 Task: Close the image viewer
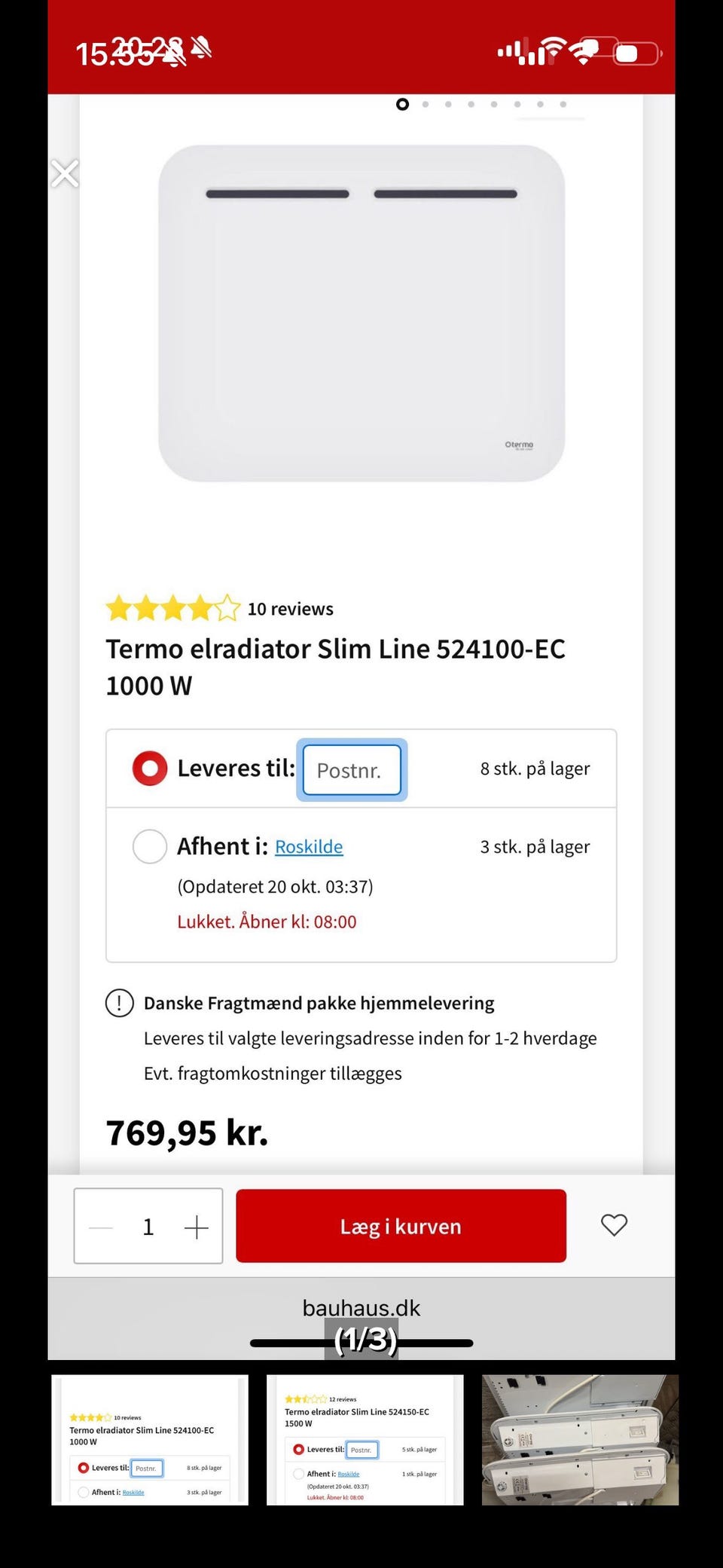click(65, 173)
